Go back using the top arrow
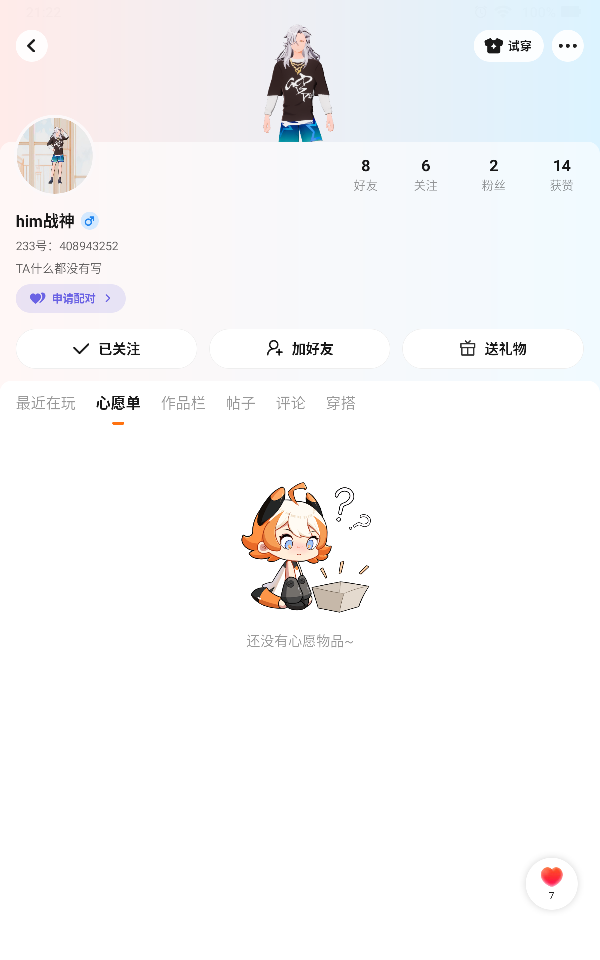Image resolution: width=600 pixels, height=960 pixels. (32, 46)
